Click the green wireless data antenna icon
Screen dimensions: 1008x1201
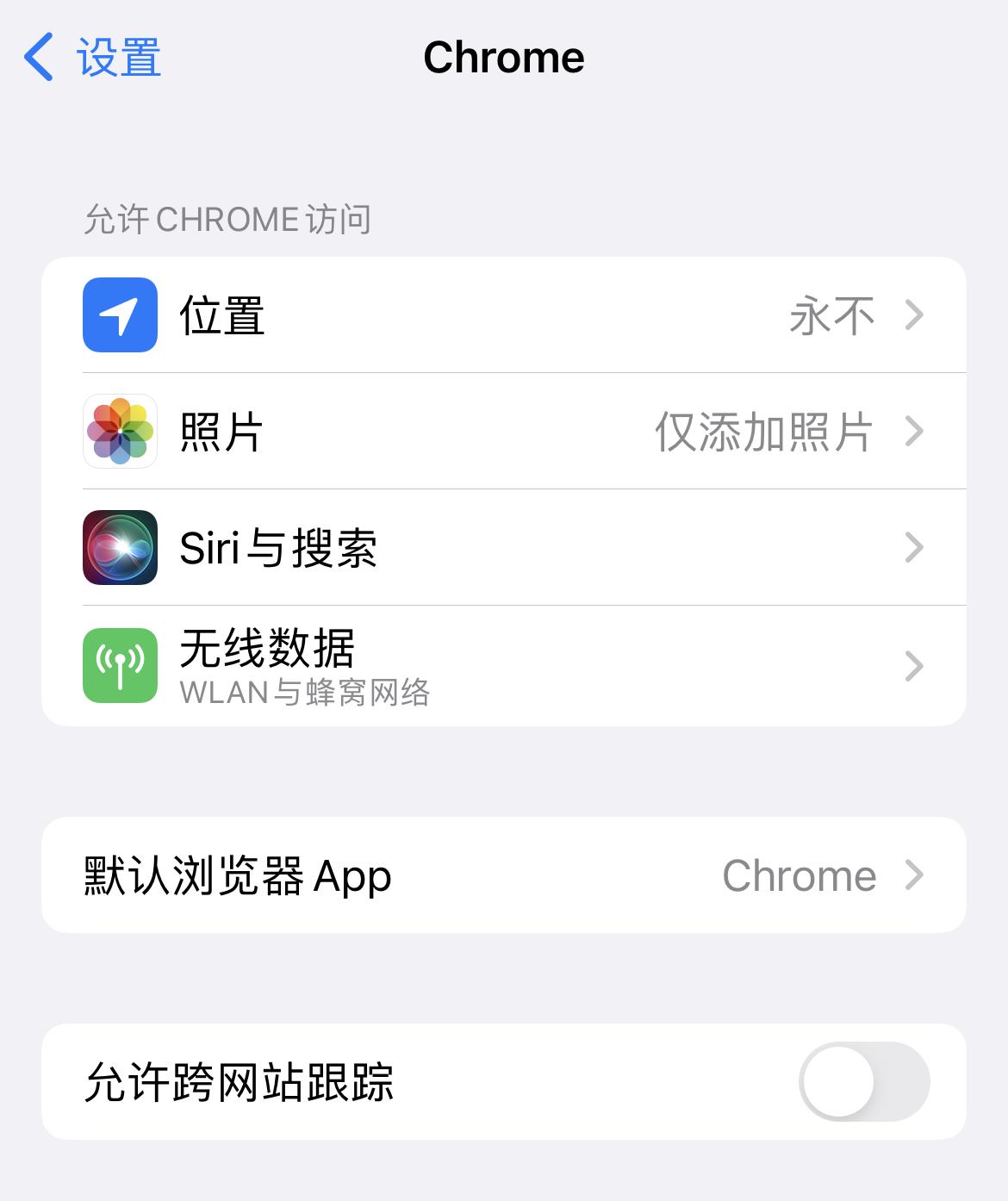pos(120,665)
